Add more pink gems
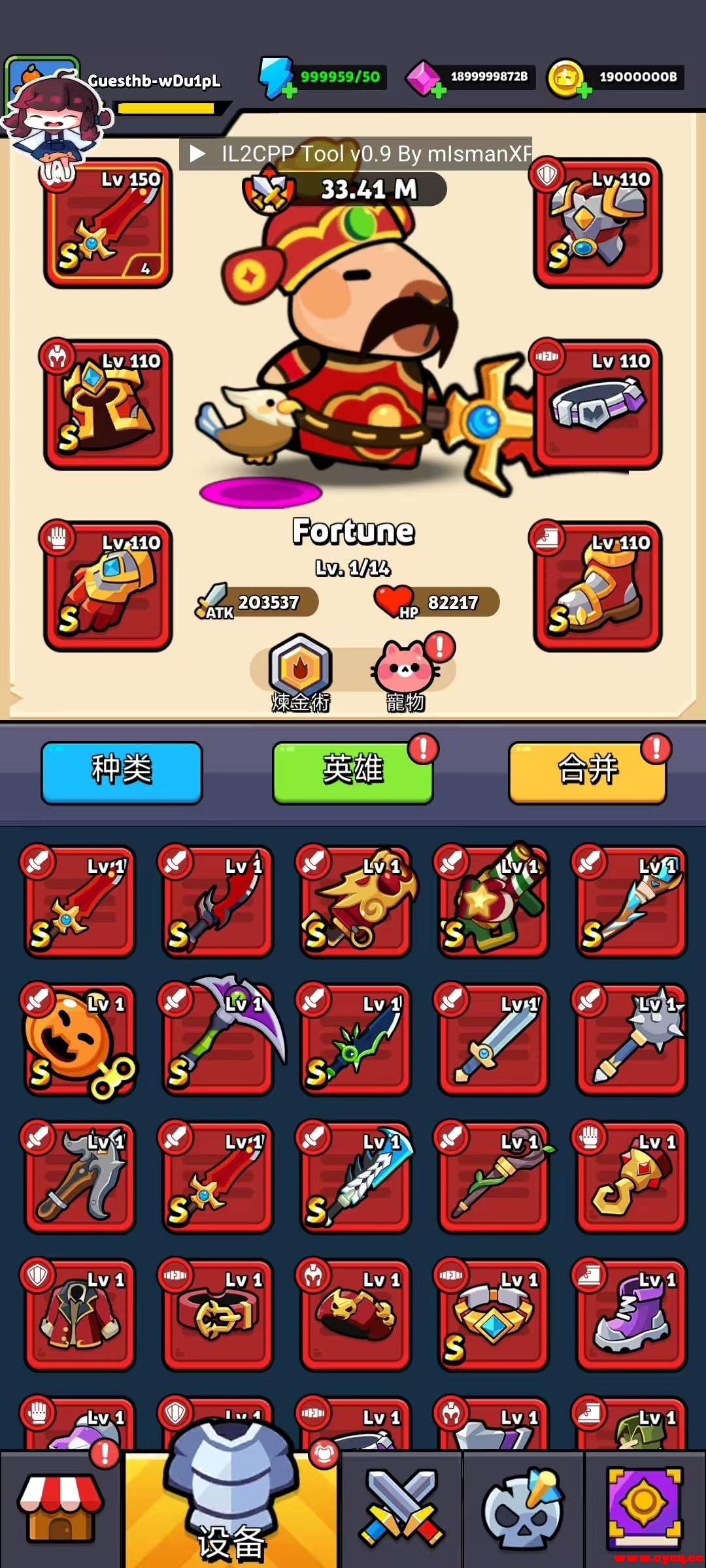The image size is (706, 1568). pos(439,91)
